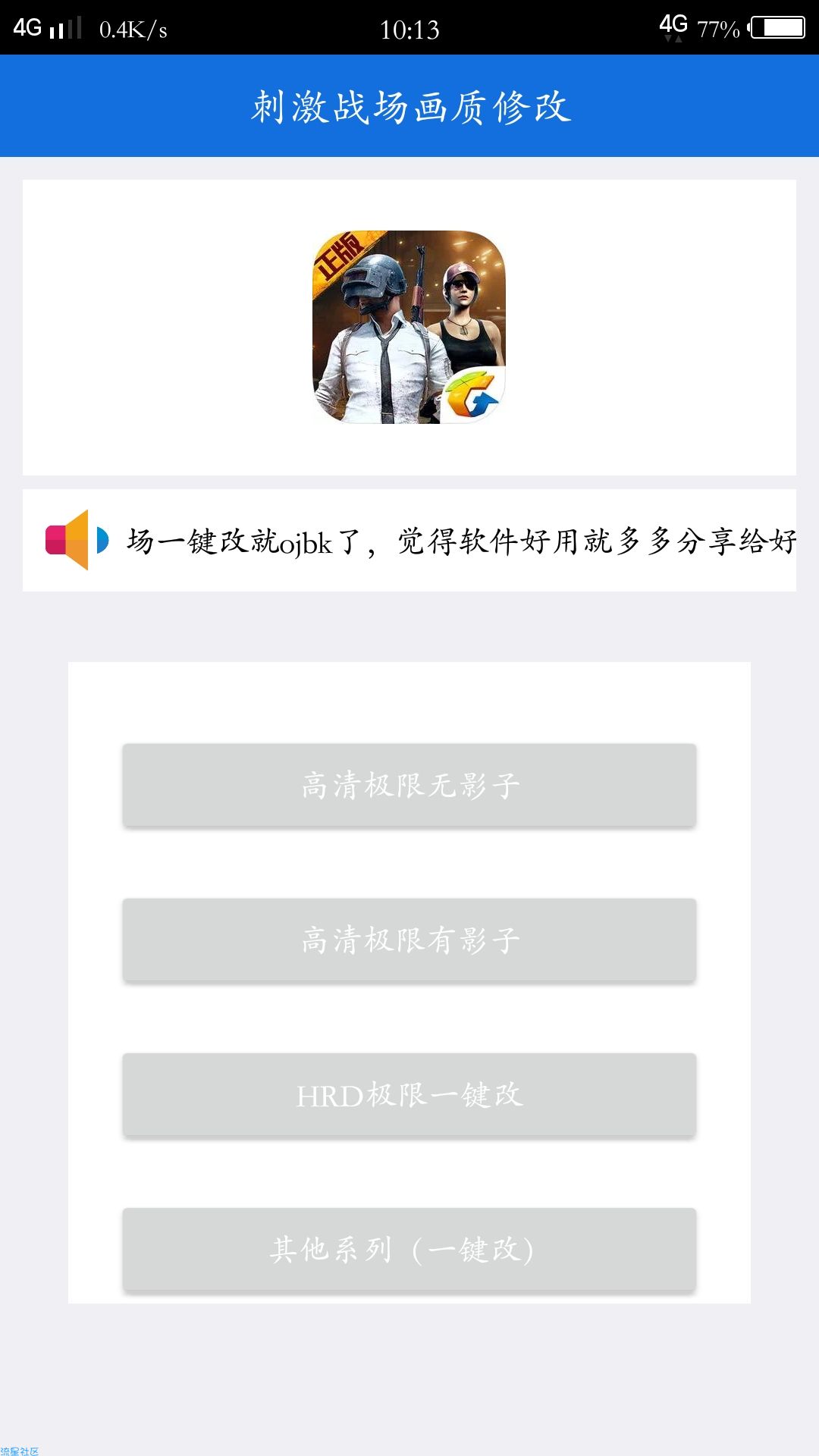Apply the HRD极限一键改 preset
The height and width of the screenshot is (1456, 819).
[x=409, y=1094]
